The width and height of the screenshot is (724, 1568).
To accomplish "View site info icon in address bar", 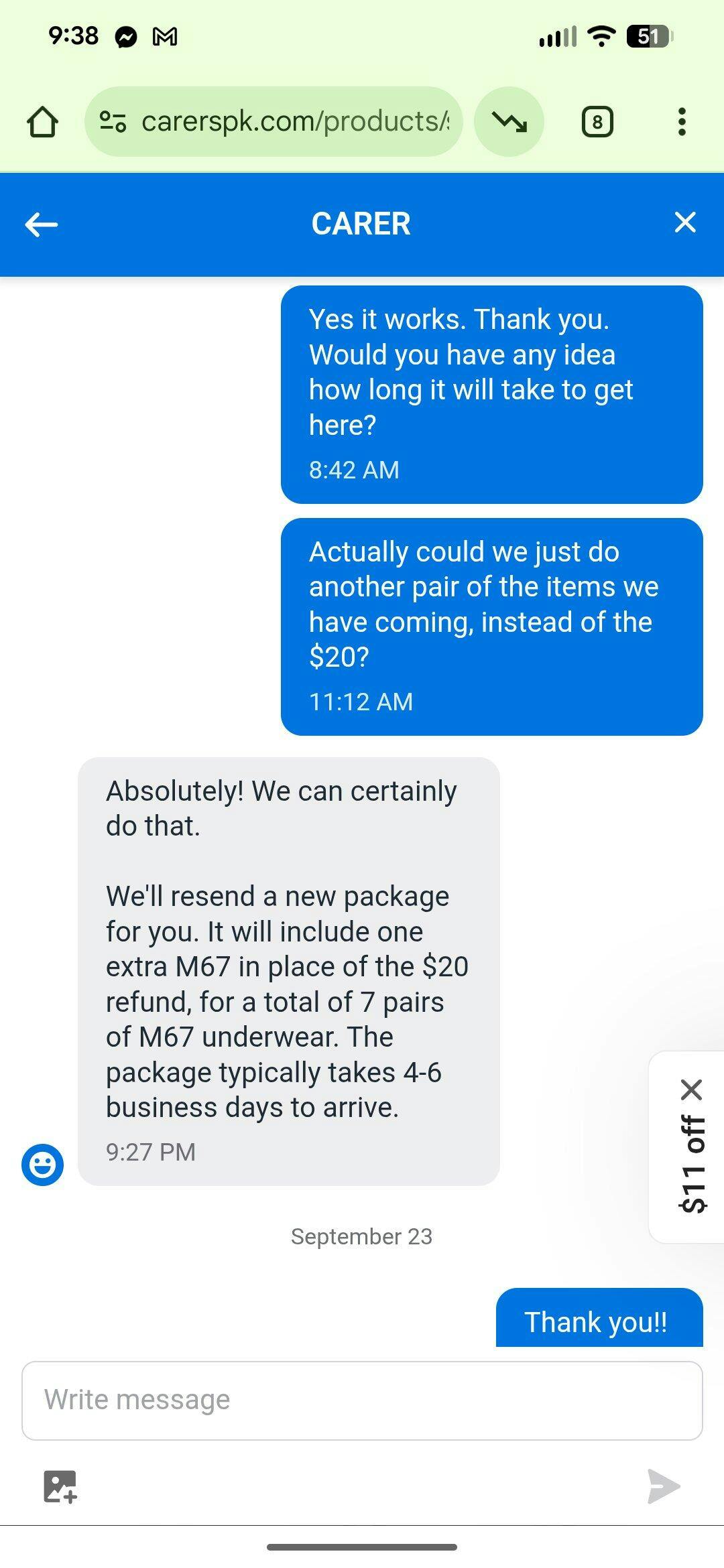I will 113,122.
